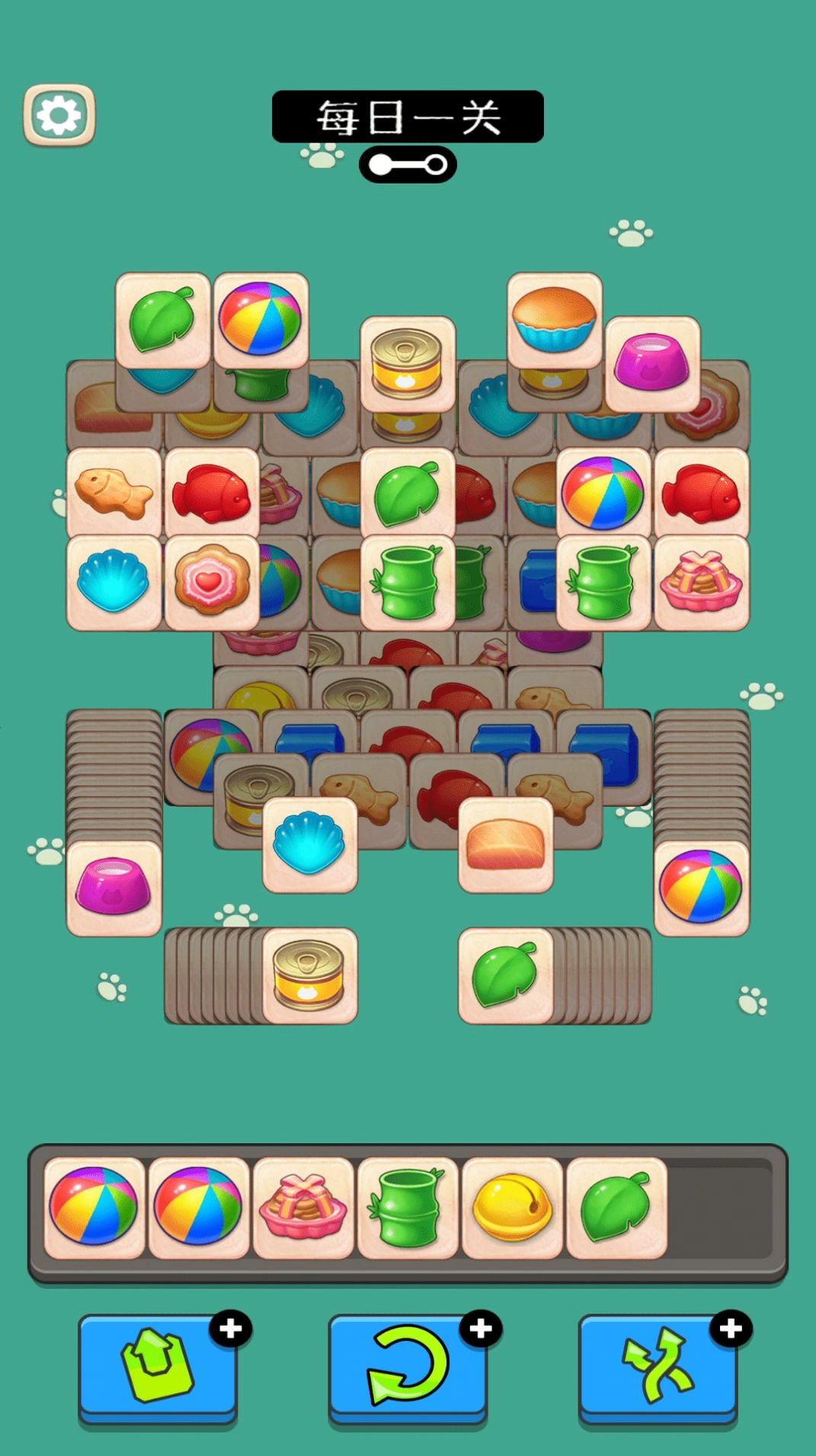Open the settings gear
This screenshot has width=816, height=1456.
59,115
